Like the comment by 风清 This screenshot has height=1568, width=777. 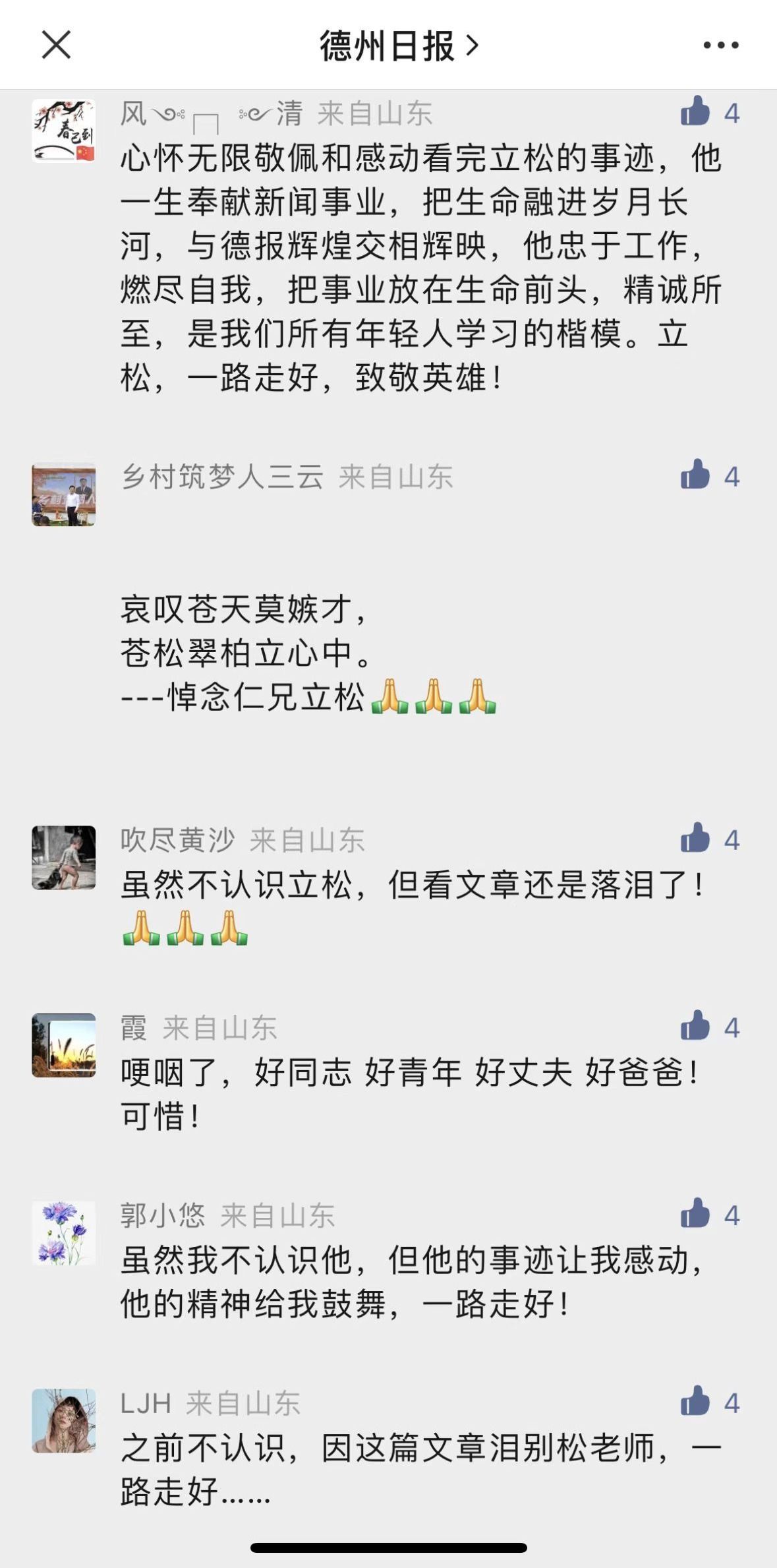696,112
